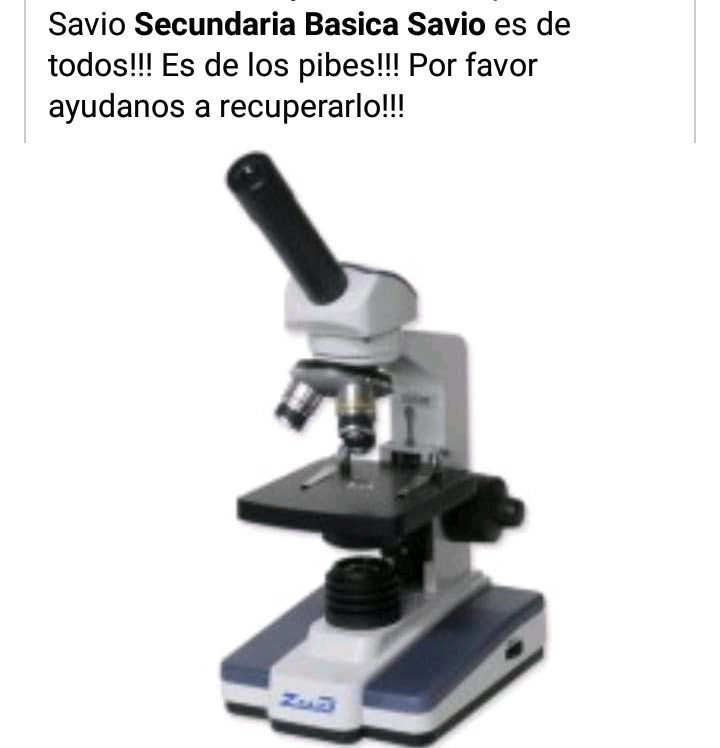This screenshot has width=720, height=748.
Task: Open the tagged page Secundaria Basica Savio
Action: (x=311, y=23)
